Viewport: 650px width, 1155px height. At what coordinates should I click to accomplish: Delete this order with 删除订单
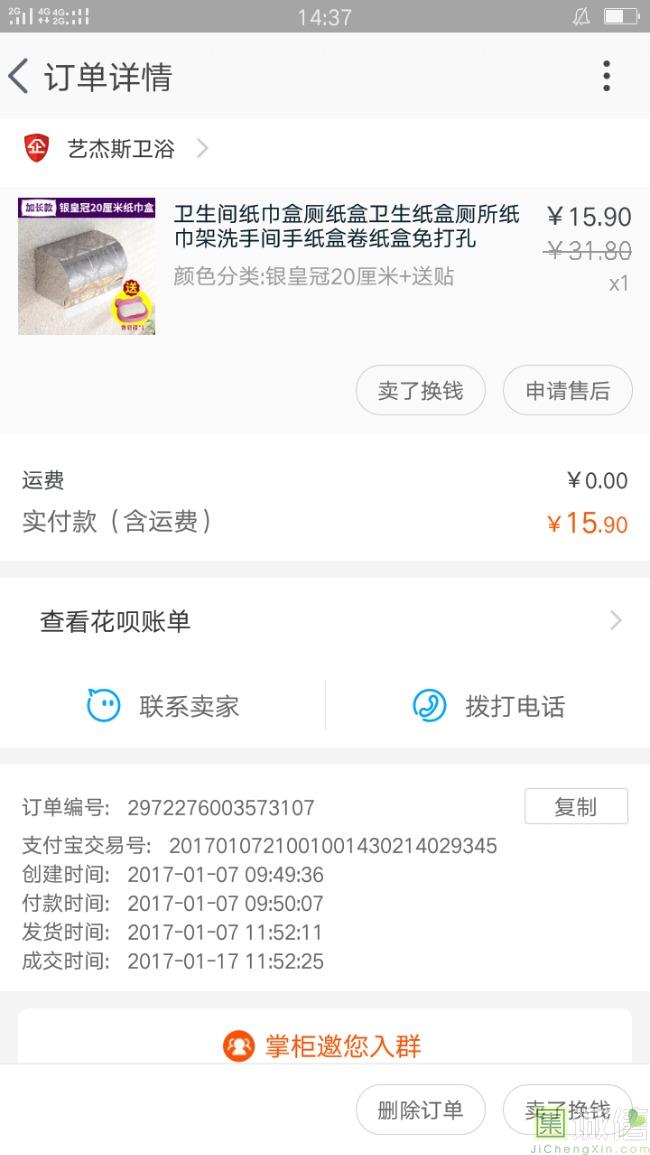tap(420, 1110)
